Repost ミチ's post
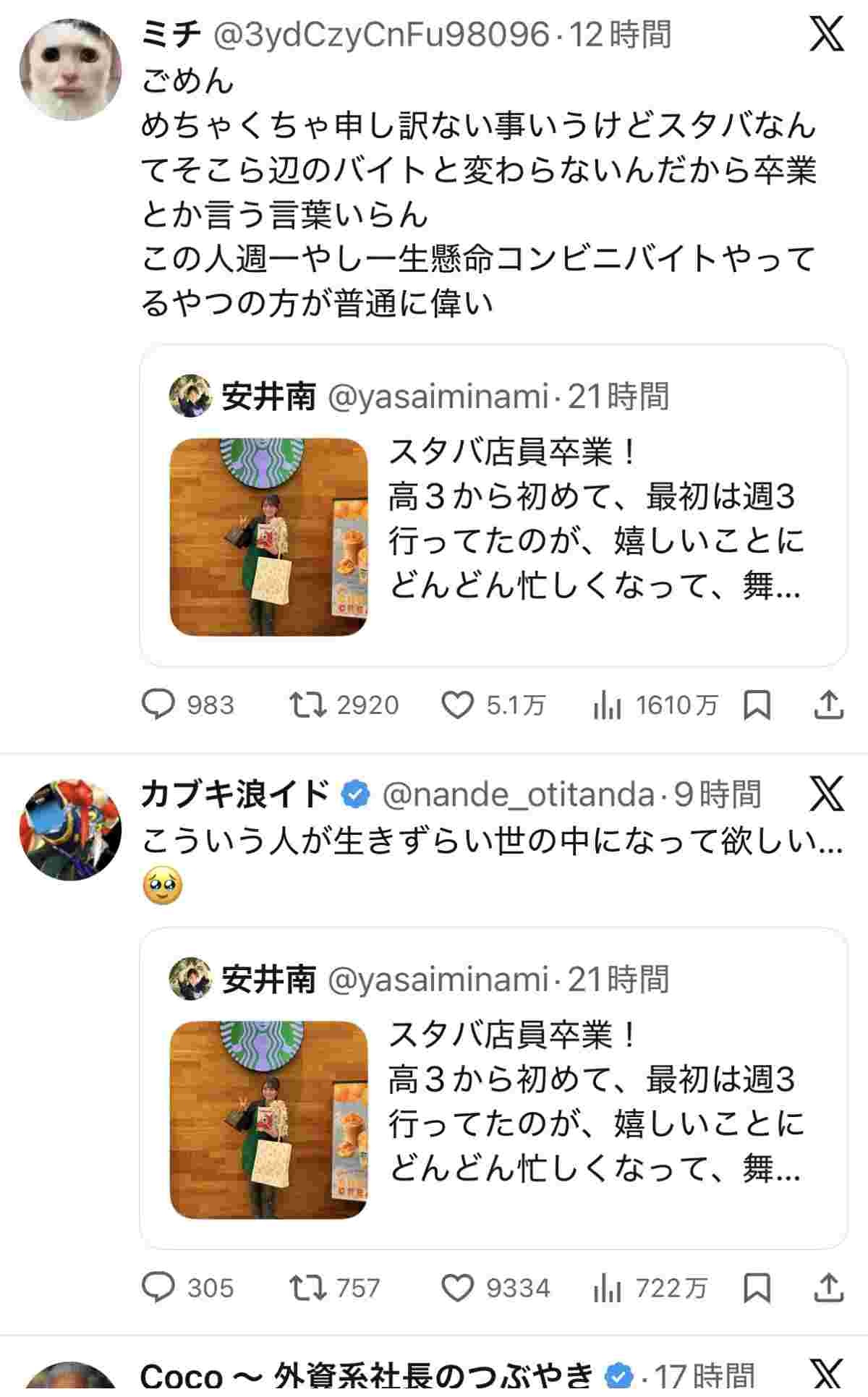The image size is (868, 1397). point(307,704)
